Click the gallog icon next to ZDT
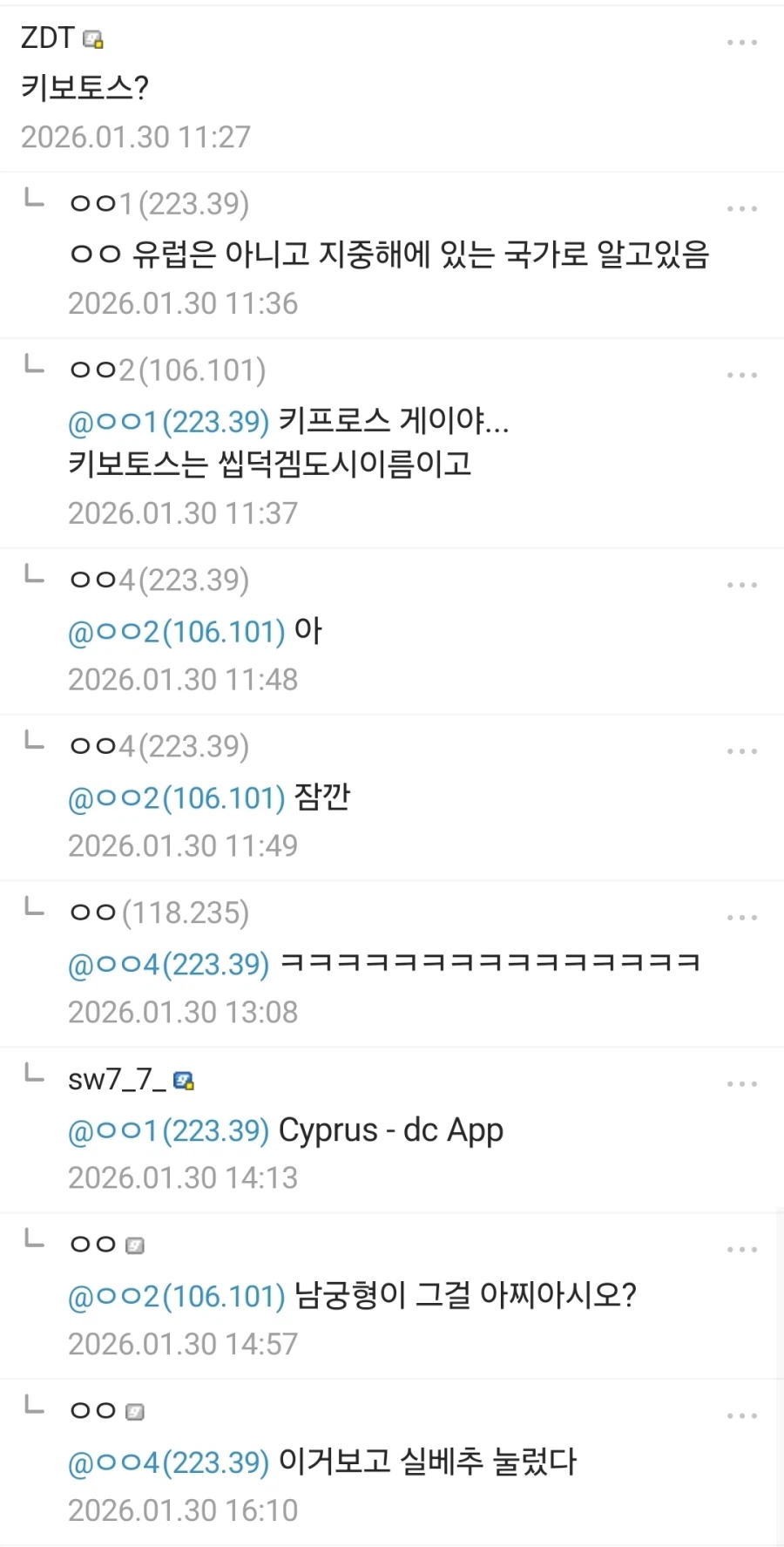The image size is (784, 1547). pyautogui.click(x=92, y=38)
